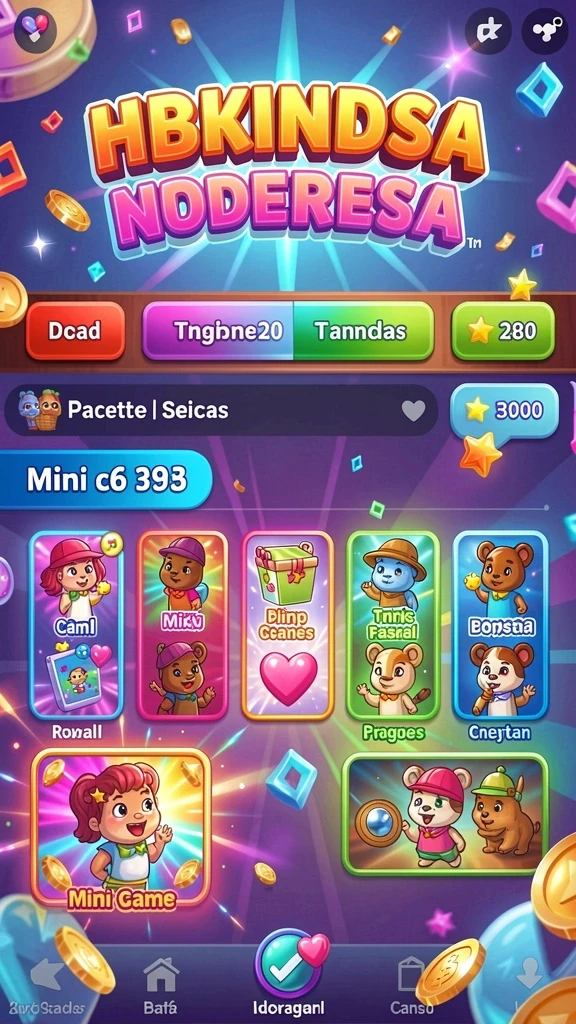Select the Idoraganl center tab
The image size is (576, 1024).
(289, 973)
